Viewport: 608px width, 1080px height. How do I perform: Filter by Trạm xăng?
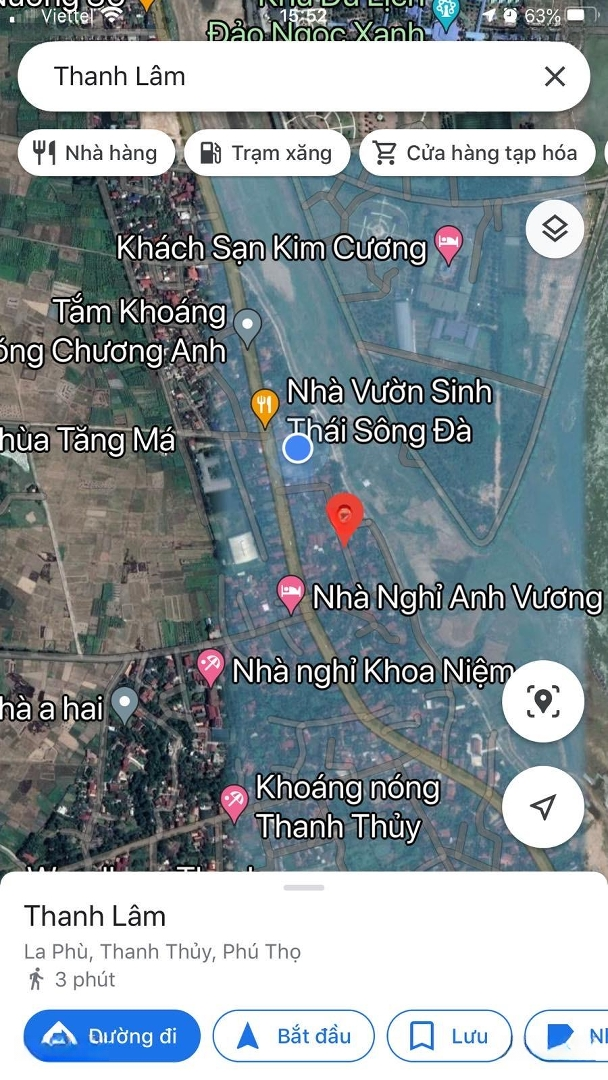click(x=266, y=153)
